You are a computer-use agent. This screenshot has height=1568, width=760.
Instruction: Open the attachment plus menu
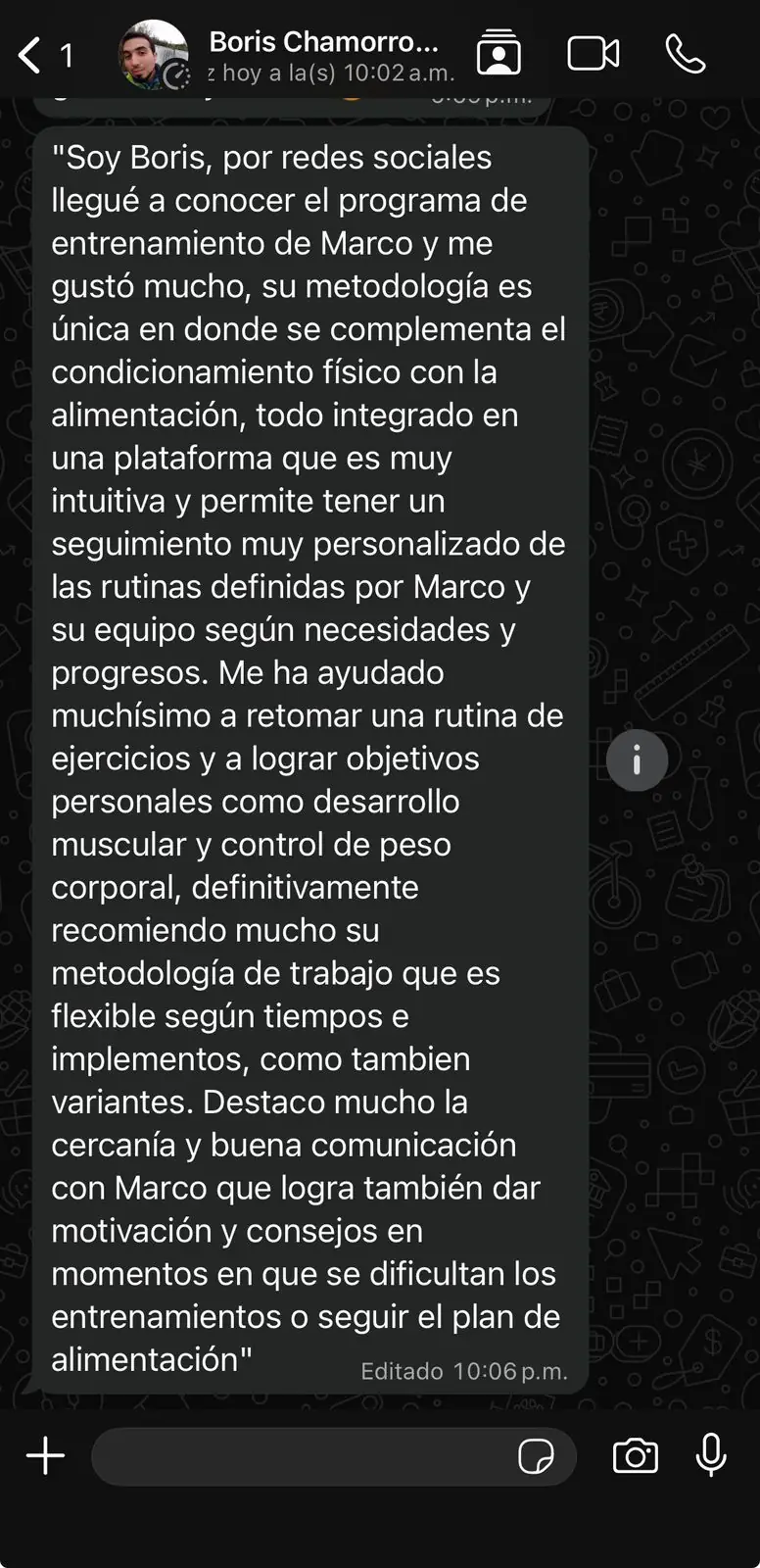pos(45,1456)
